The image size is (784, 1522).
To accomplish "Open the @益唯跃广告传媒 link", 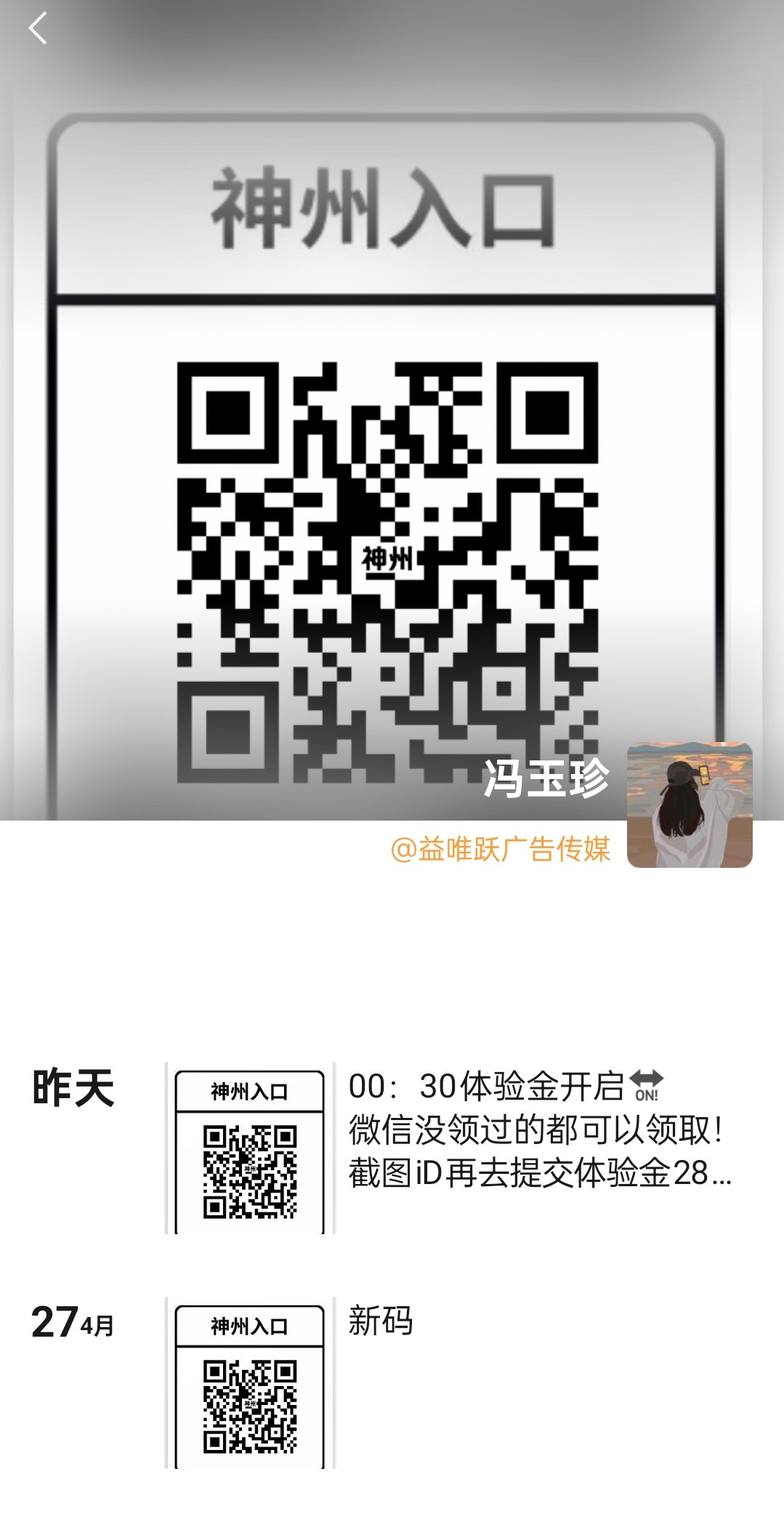I will 500,849.
